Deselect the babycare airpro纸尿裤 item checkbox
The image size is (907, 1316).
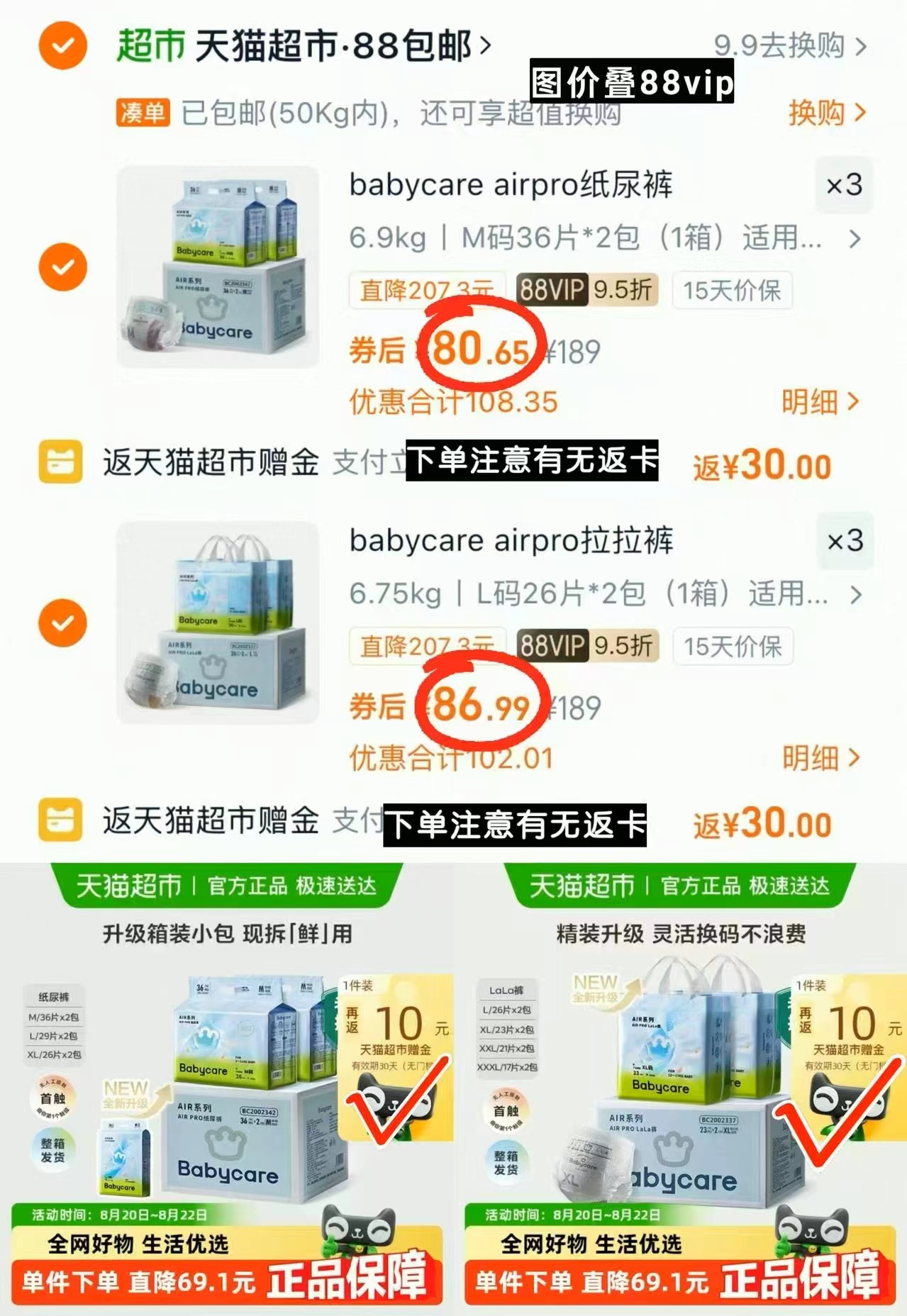pyautogui.click(x=62, y=267)
